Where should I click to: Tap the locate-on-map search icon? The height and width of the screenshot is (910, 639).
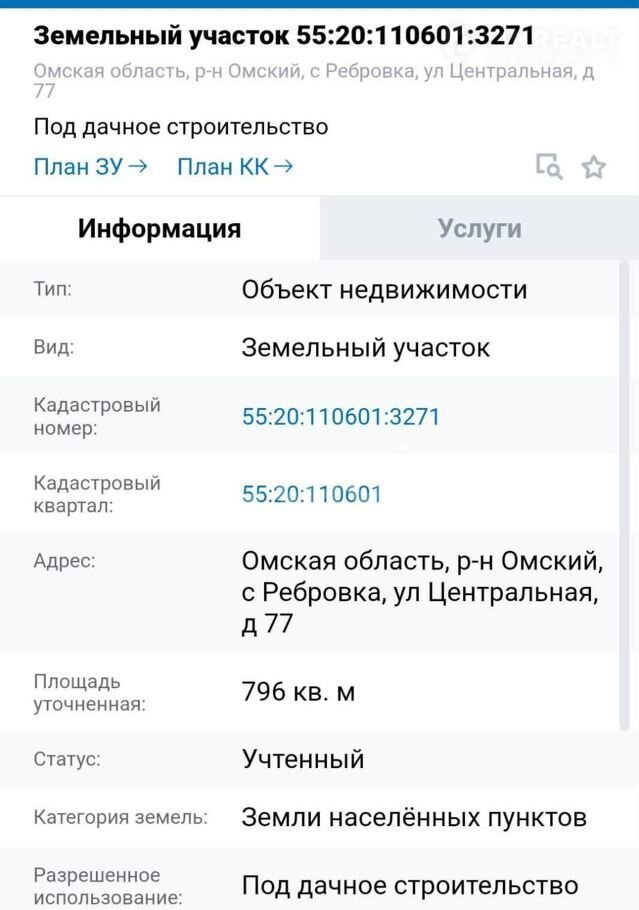coord(549,167)
